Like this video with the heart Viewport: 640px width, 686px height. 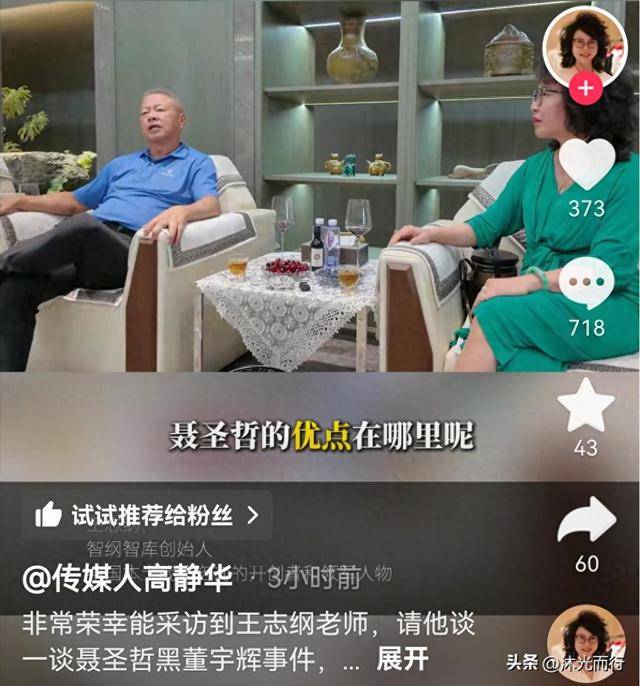coord(586,163)
